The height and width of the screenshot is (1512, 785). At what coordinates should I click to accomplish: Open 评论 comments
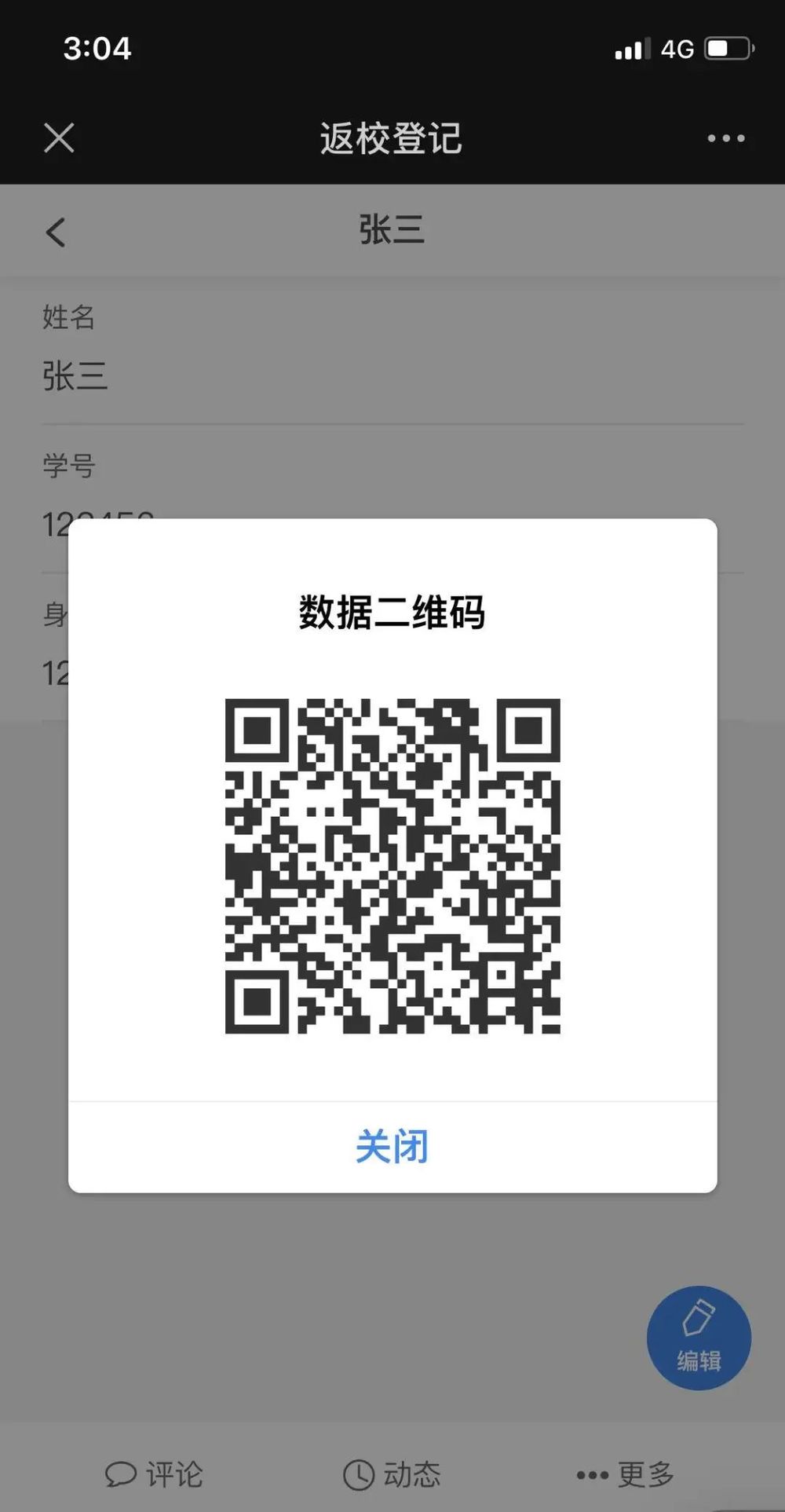[155, 1474]
